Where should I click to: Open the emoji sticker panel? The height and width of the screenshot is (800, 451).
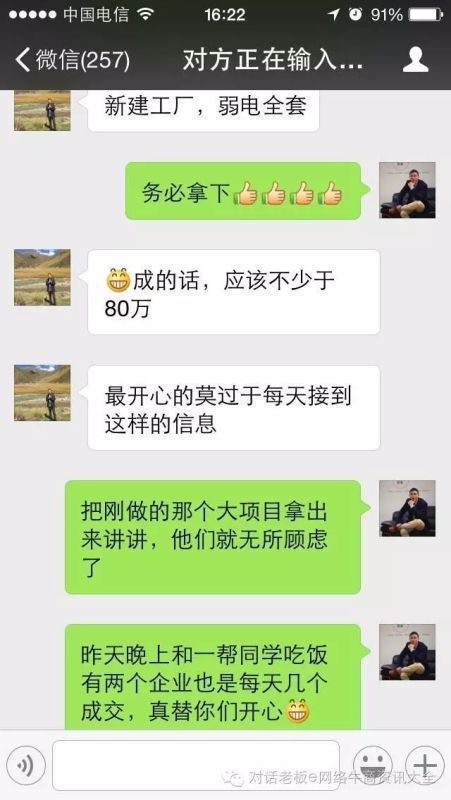[372, 765]
